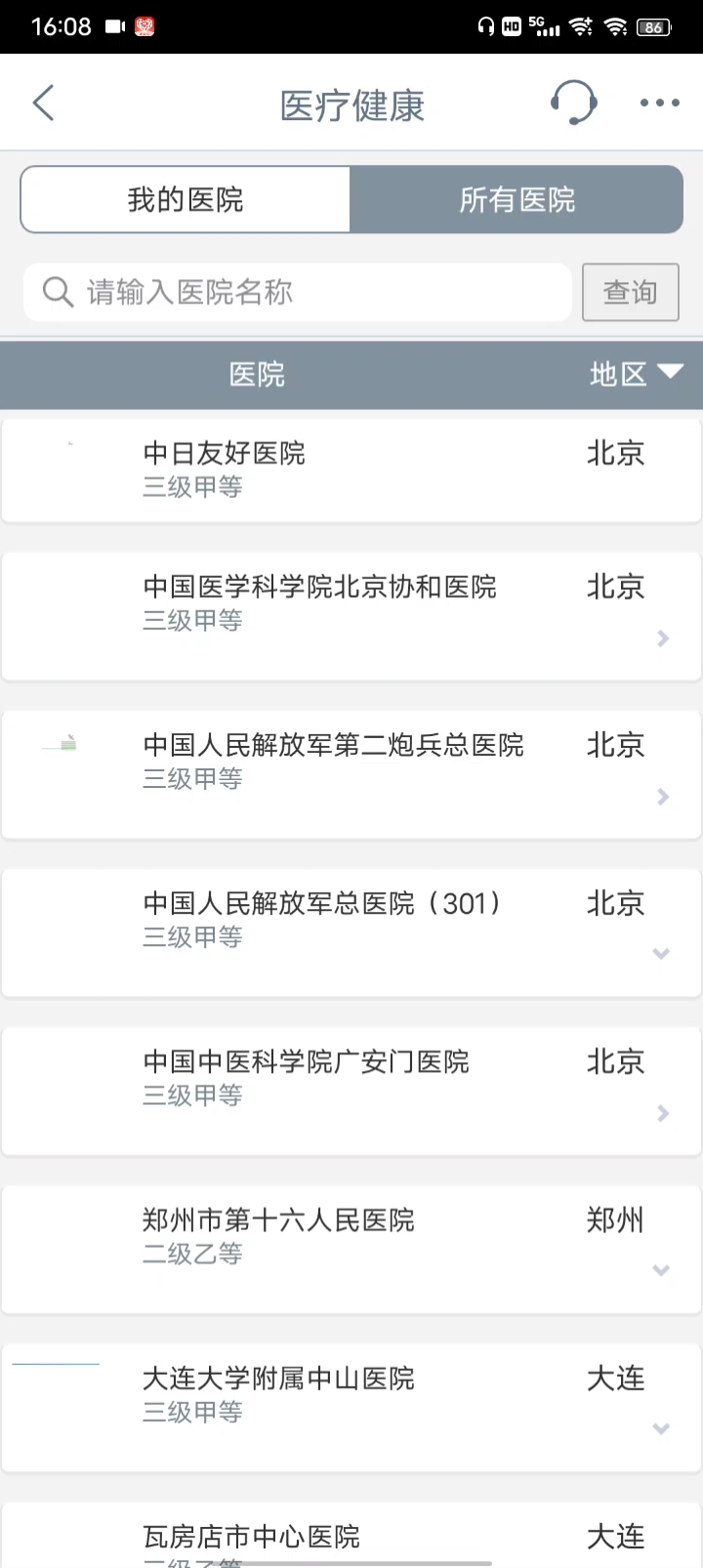The image size is (703, 1568).
Task: Open the customer service headset icon
Action: tap(574, 102)
